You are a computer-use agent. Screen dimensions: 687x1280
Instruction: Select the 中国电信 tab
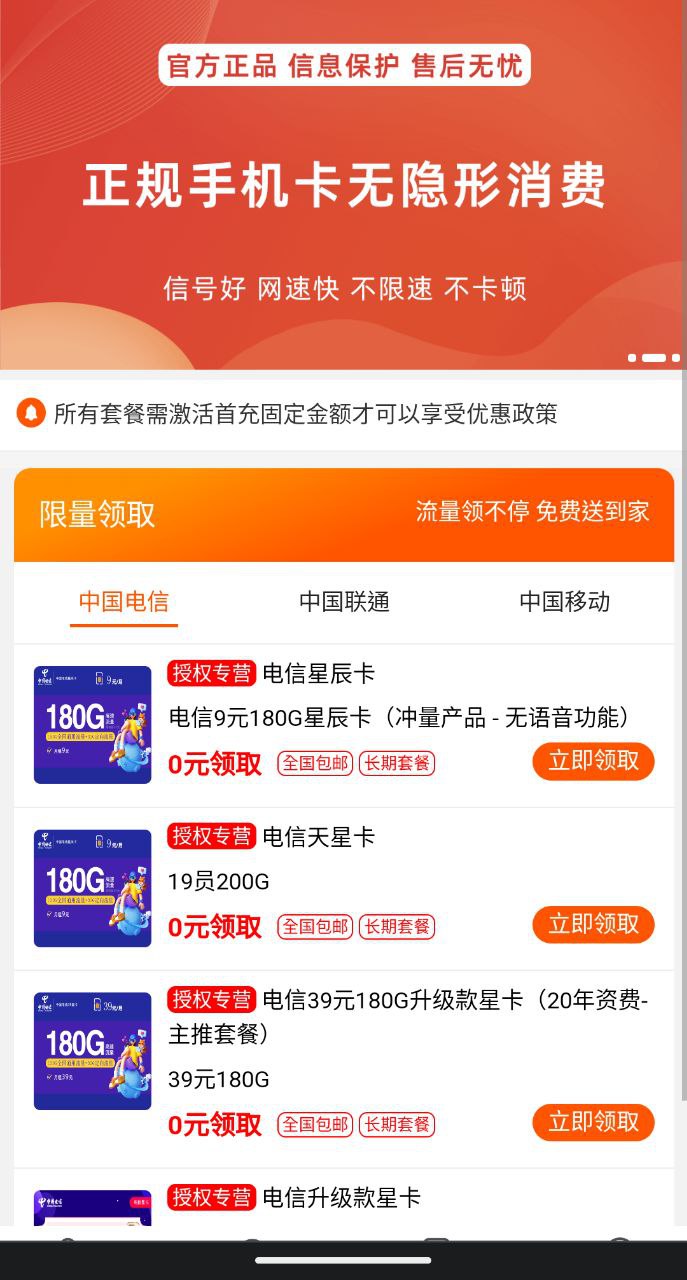click(124, 602)
